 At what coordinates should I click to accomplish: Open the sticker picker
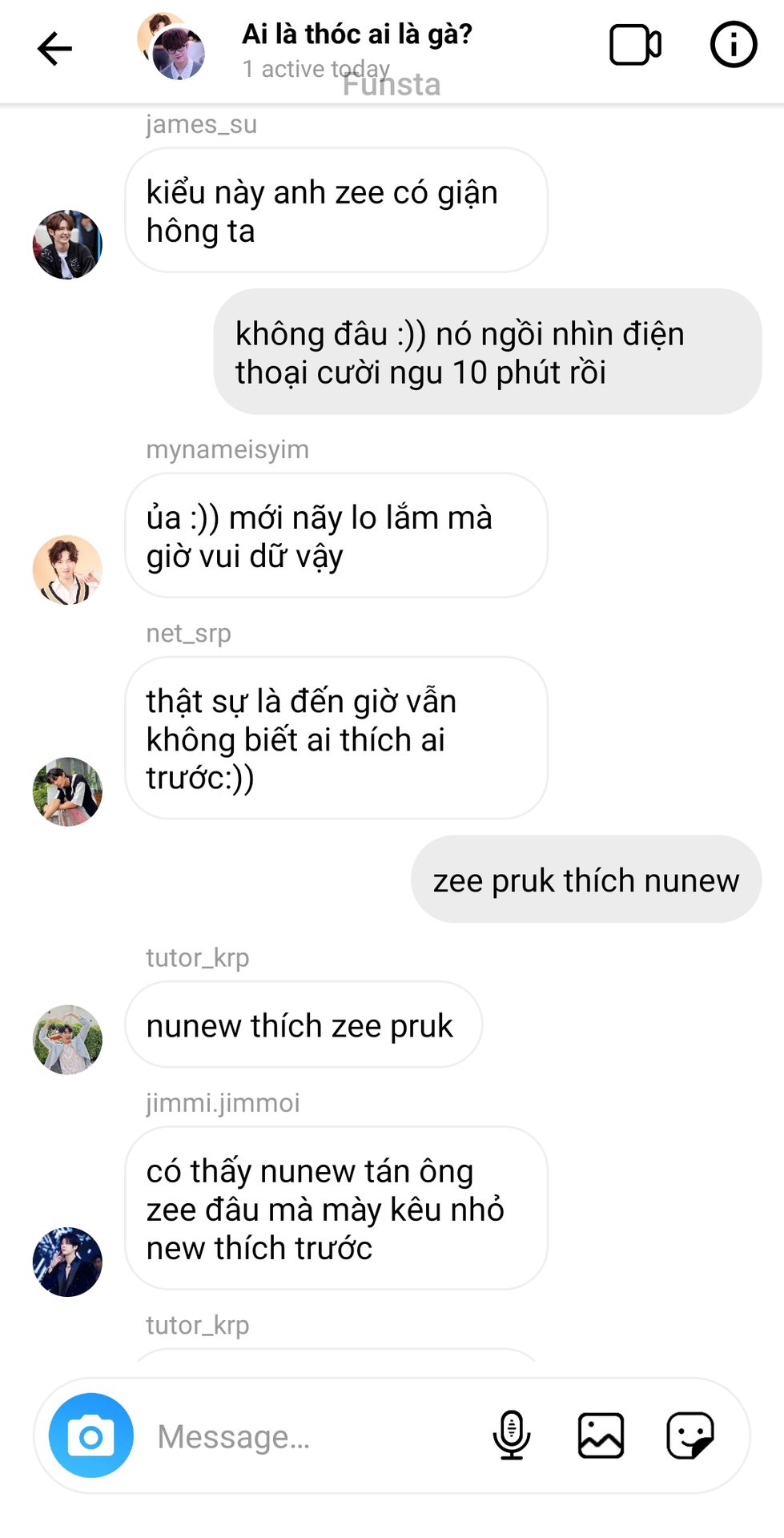(x=690, y=1435)
